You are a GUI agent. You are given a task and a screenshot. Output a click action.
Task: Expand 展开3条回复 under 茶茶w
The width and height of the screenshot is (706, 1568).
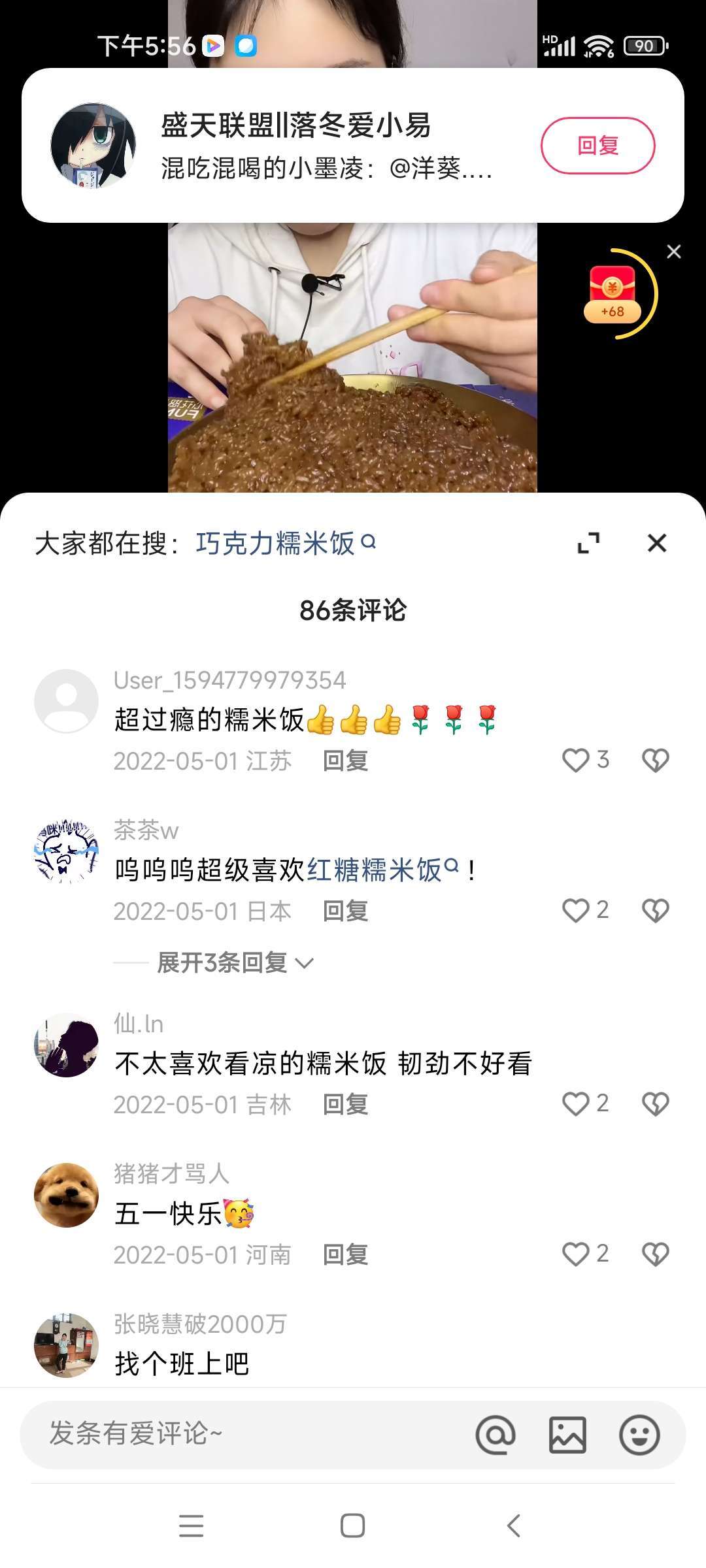[235, 962]
